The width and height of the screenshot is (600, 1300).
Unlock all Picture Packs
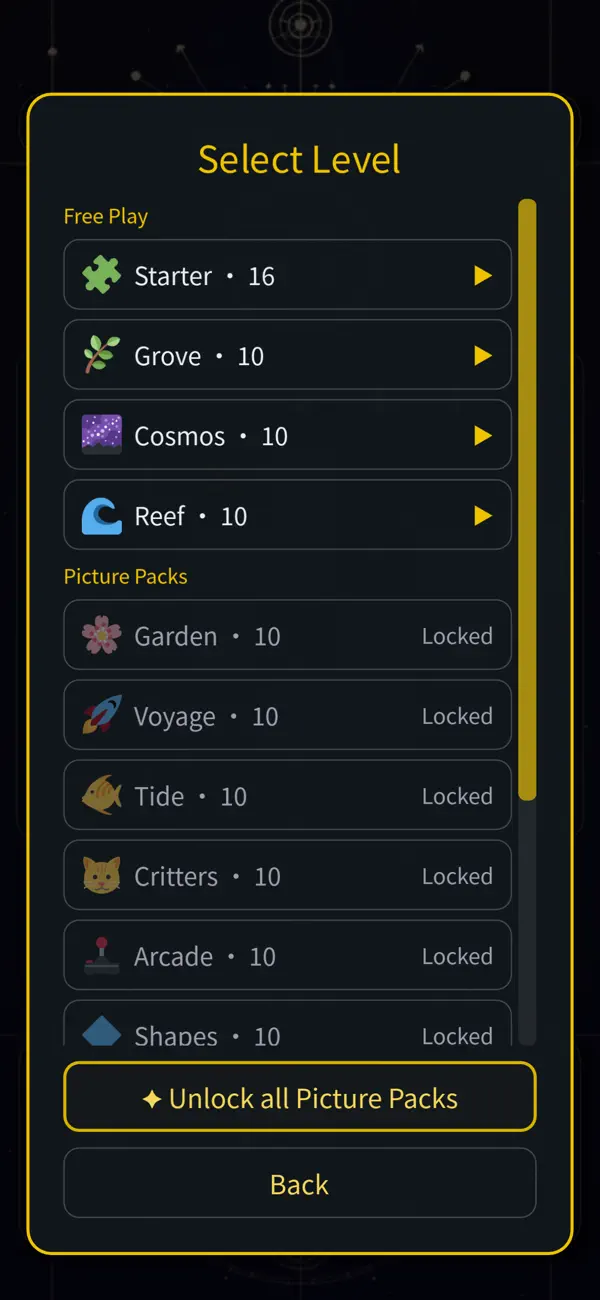[x=300, y=1097]
